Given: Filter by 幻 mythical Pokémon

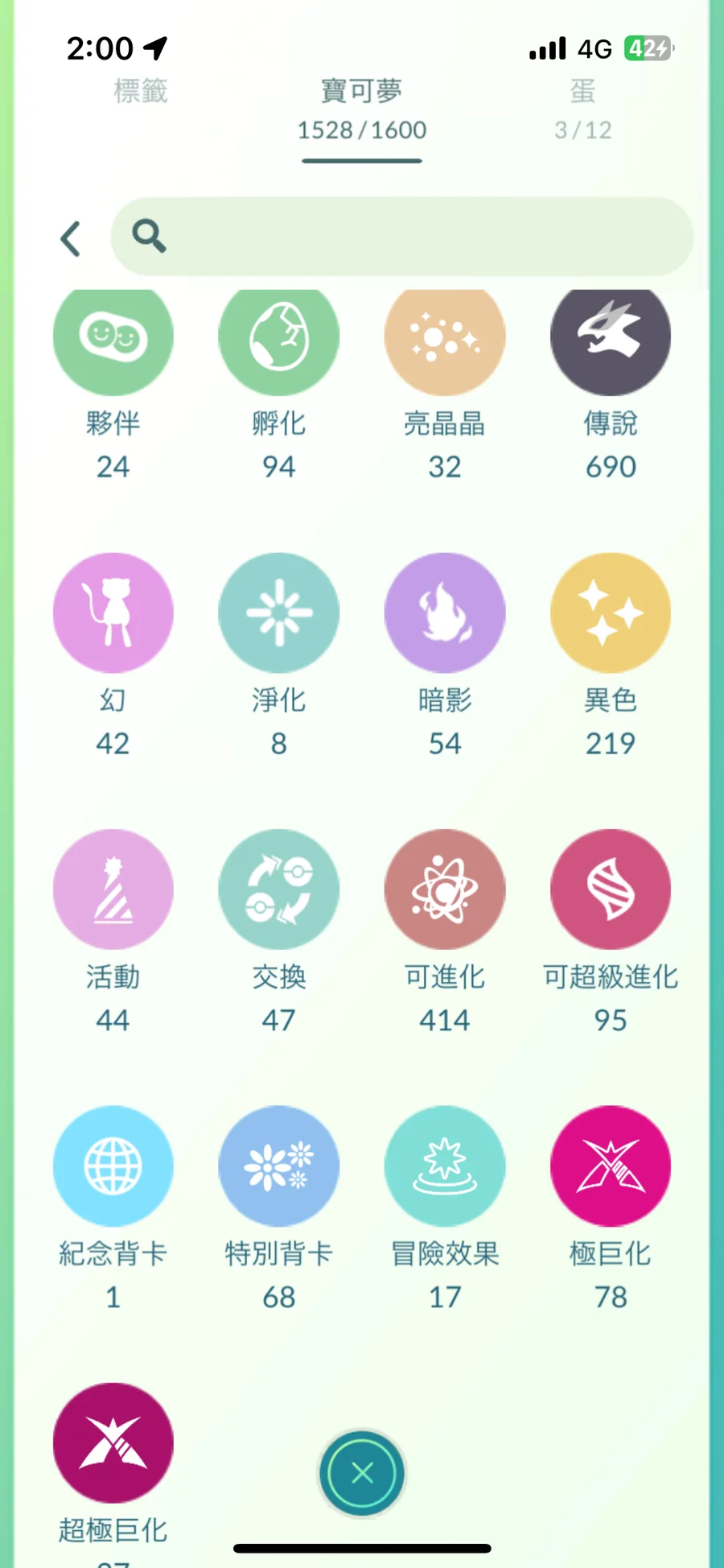Looking at the screenshot, I should tap(113, 613).
